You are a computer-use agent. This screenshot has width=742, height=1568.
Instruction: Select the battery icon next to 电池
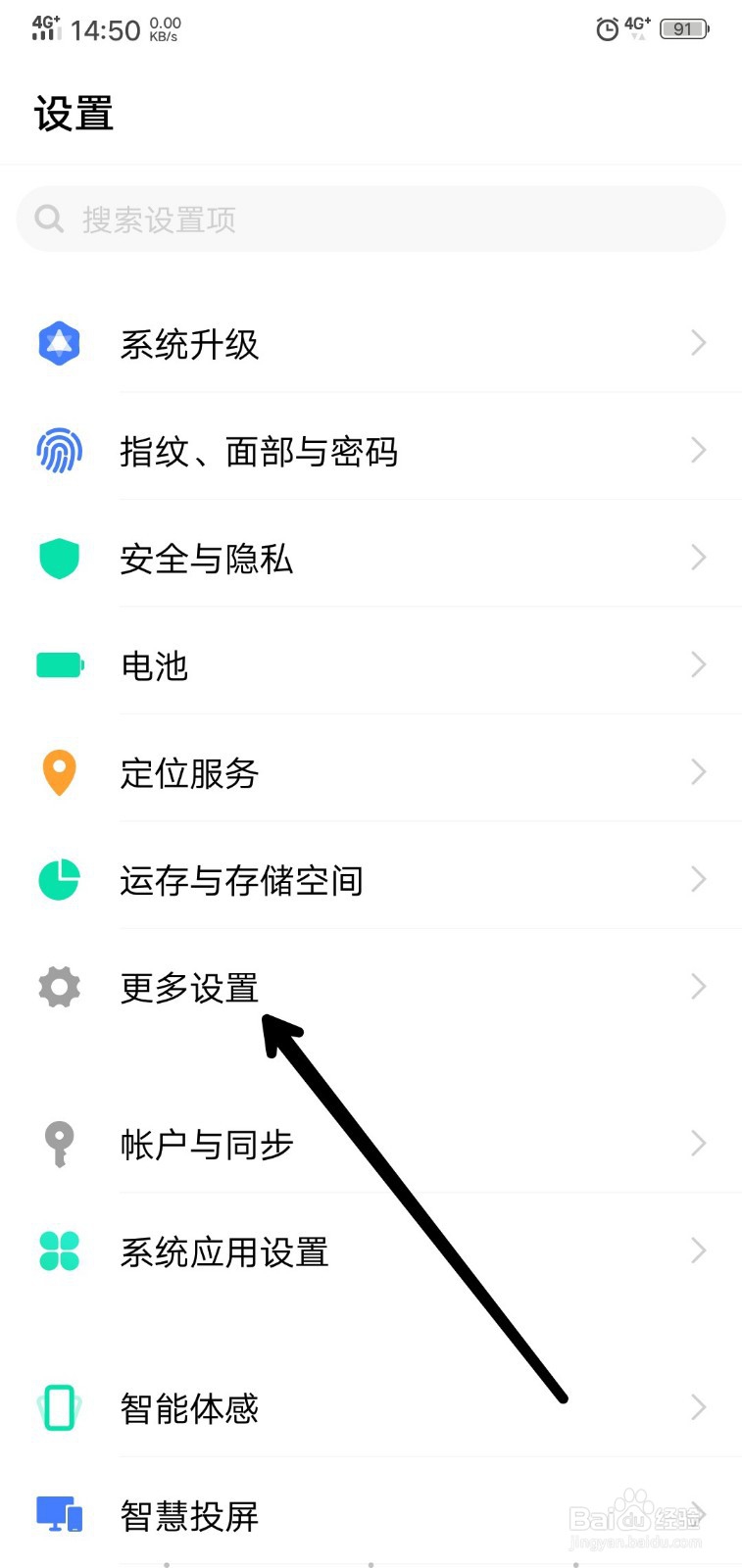click(x=59, y=664)
